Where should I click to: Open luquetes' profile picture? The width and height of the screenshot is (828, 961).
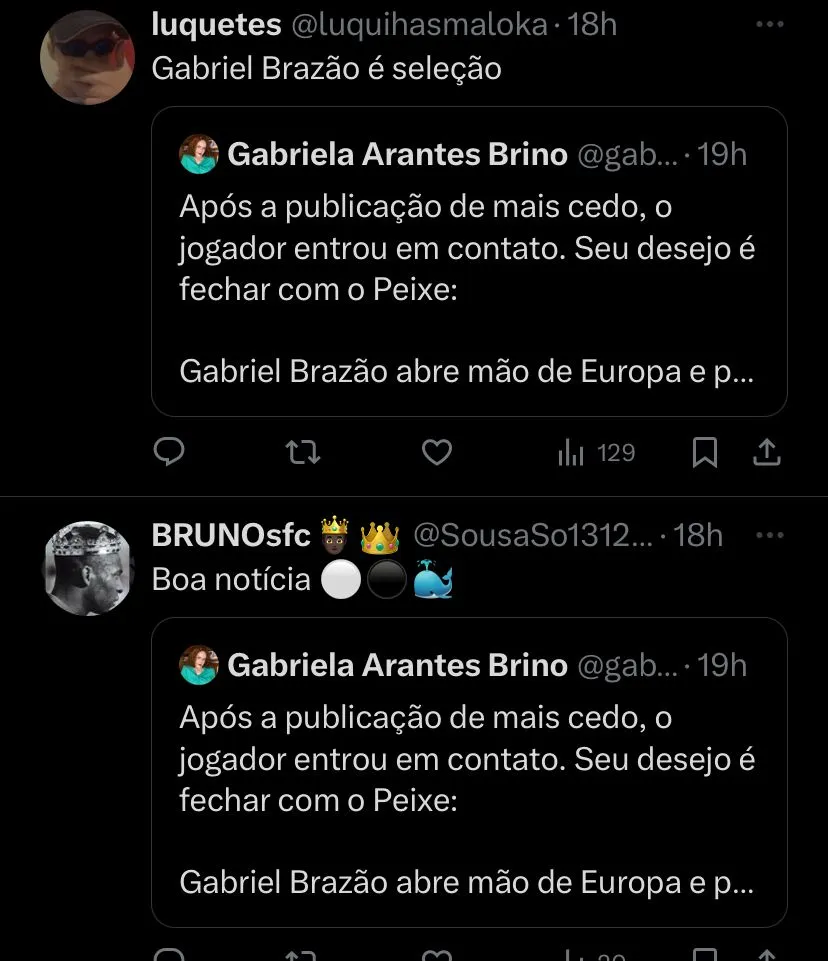tap(87, 58)
